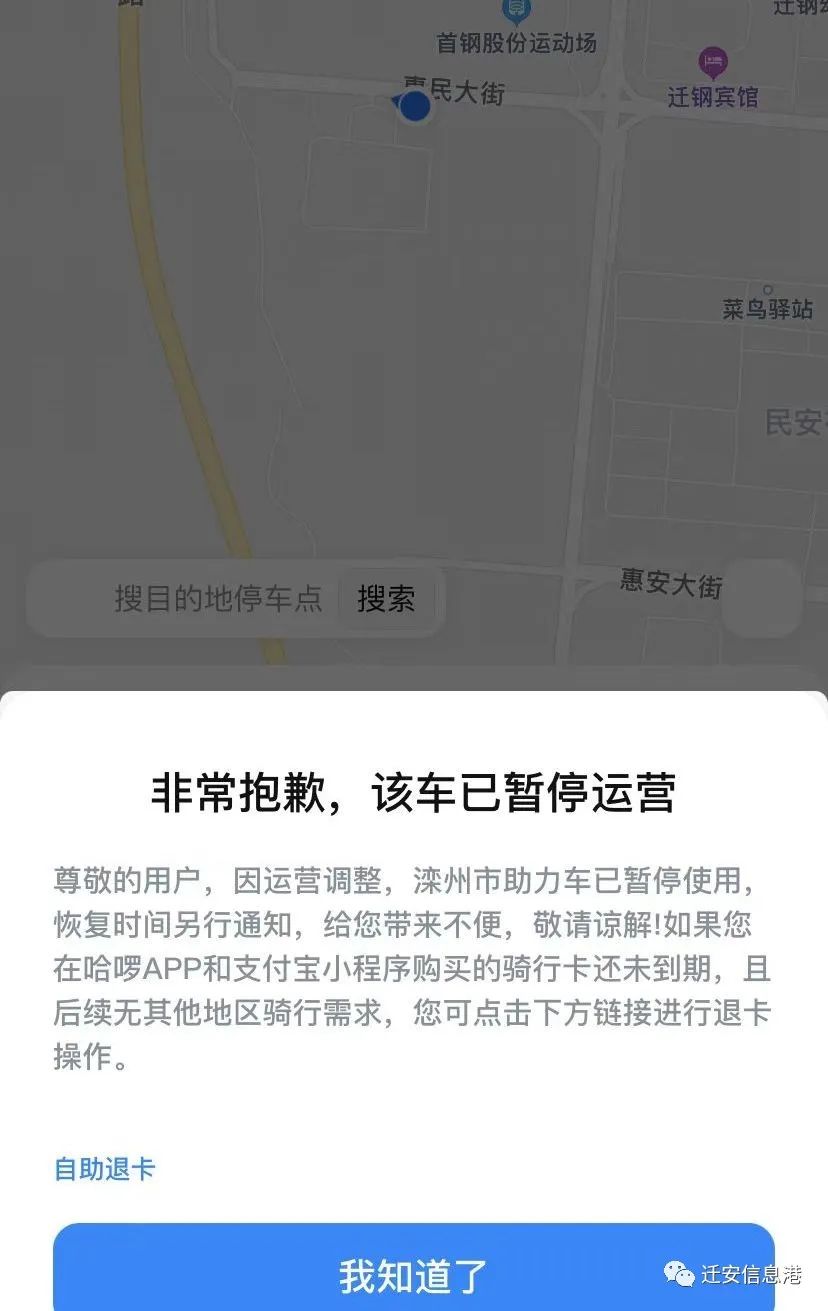Open the 自助退卡 refund link

[x=105, y=1168]
